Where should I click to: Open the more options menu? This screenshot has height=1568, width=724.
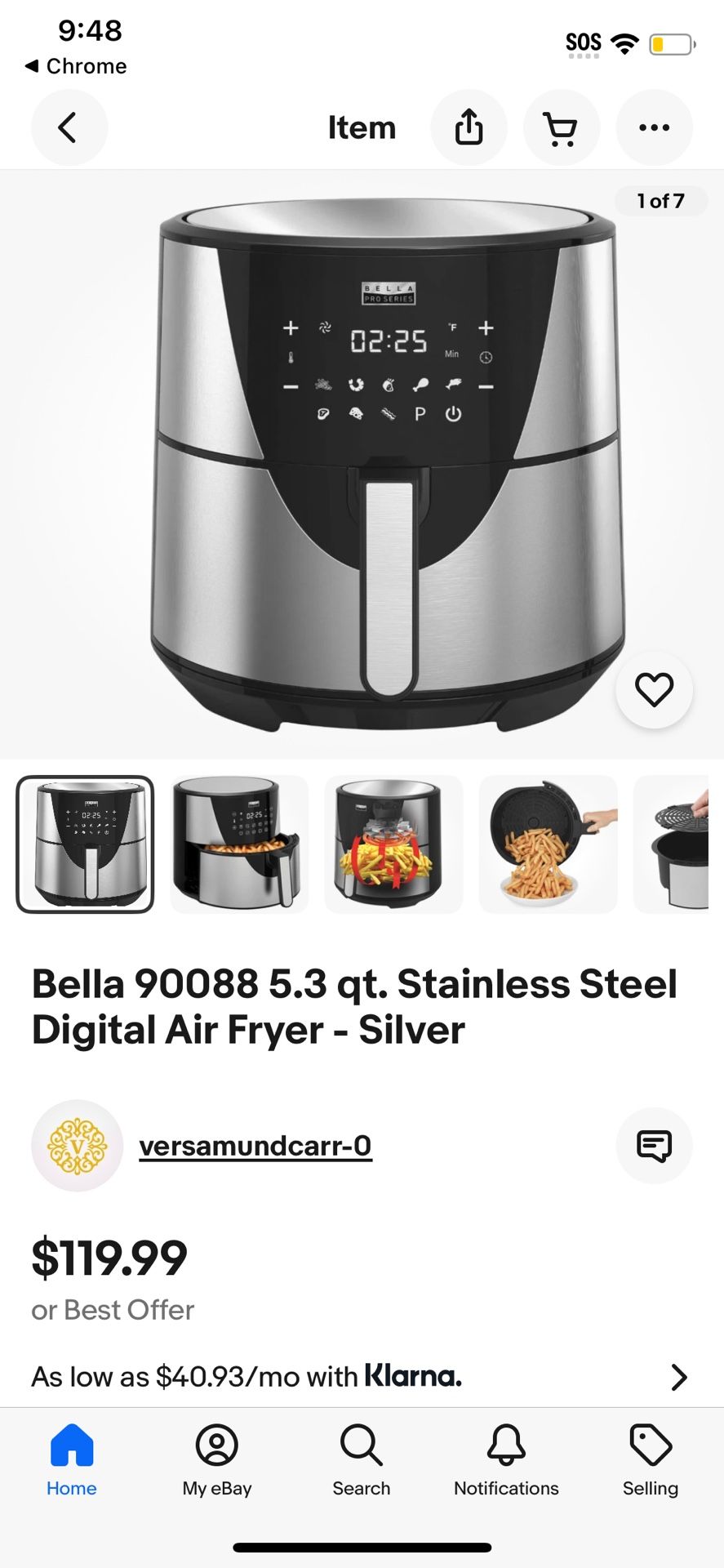coord(654,127)
